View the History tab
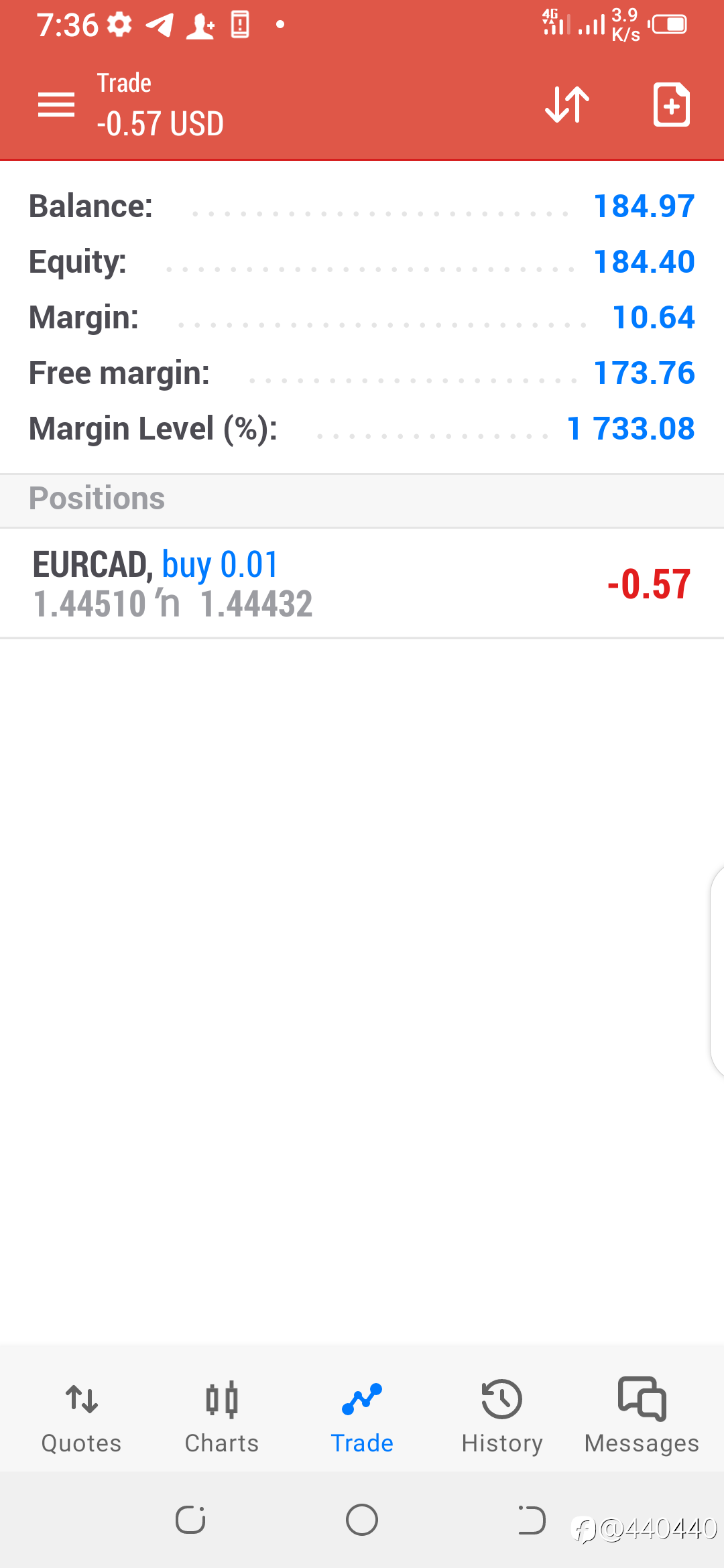 pos(502,1417)
